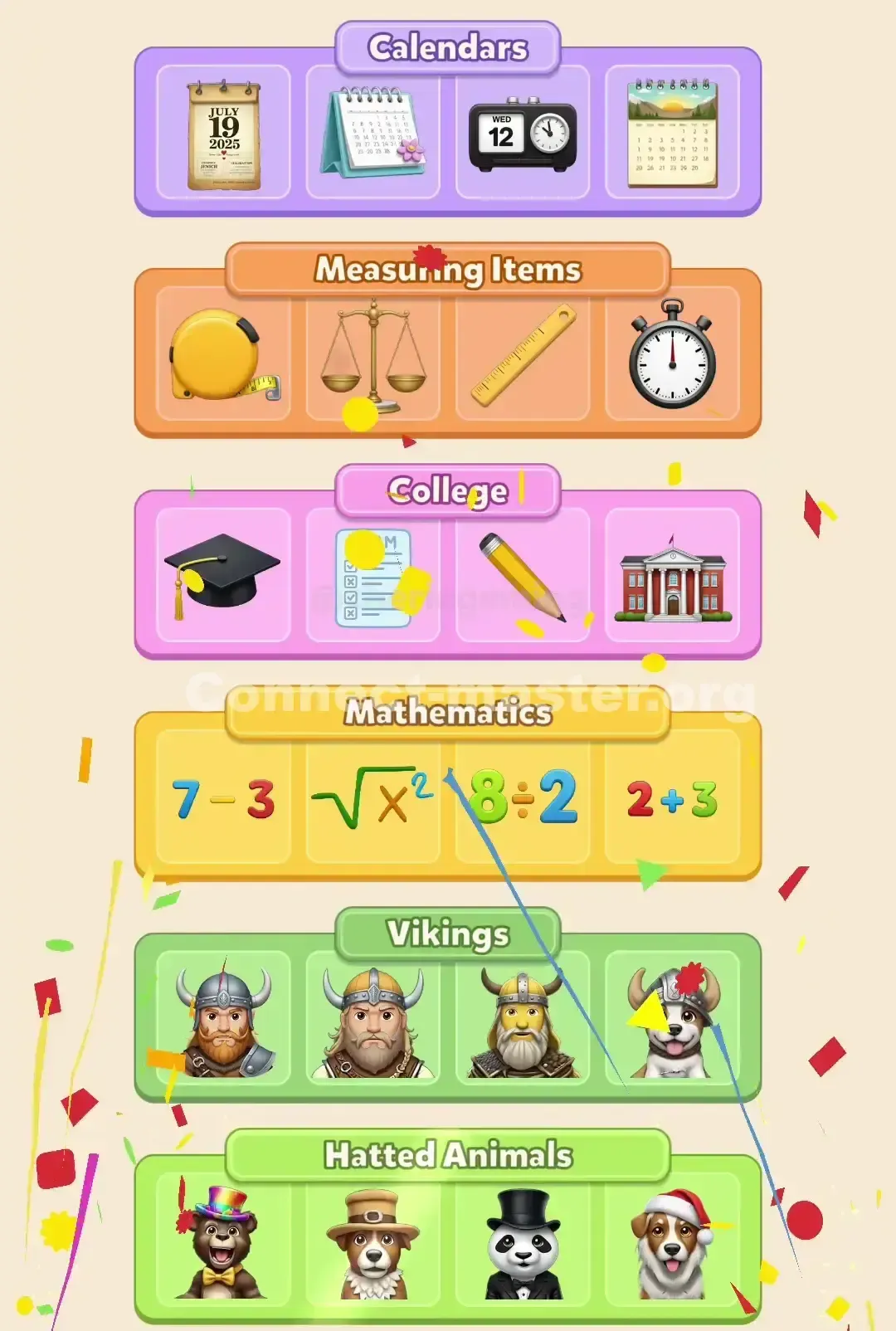The height and width of the screenshot is (1331, 896).
Task: Click the bearded viking with gray horned helmet
Action: pos(222,1021)
